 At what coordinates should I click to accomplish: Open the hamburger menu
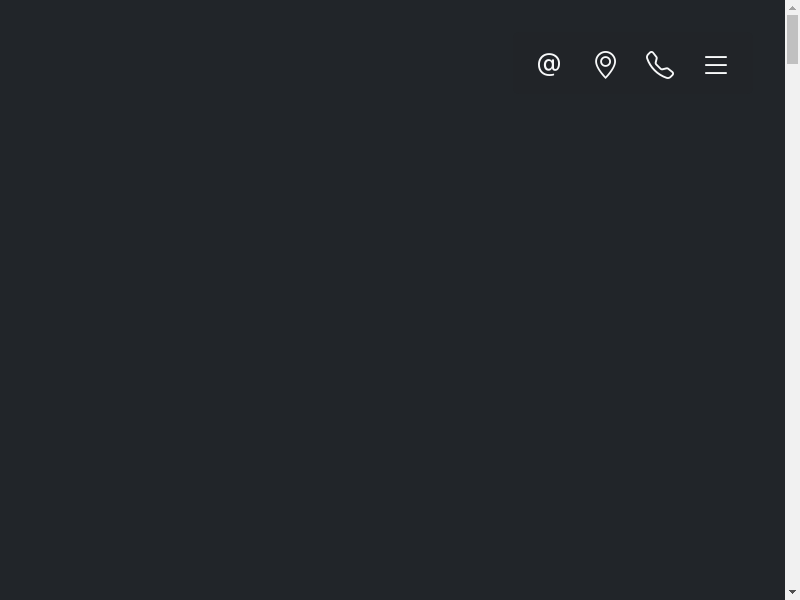[x=715, y=65]
